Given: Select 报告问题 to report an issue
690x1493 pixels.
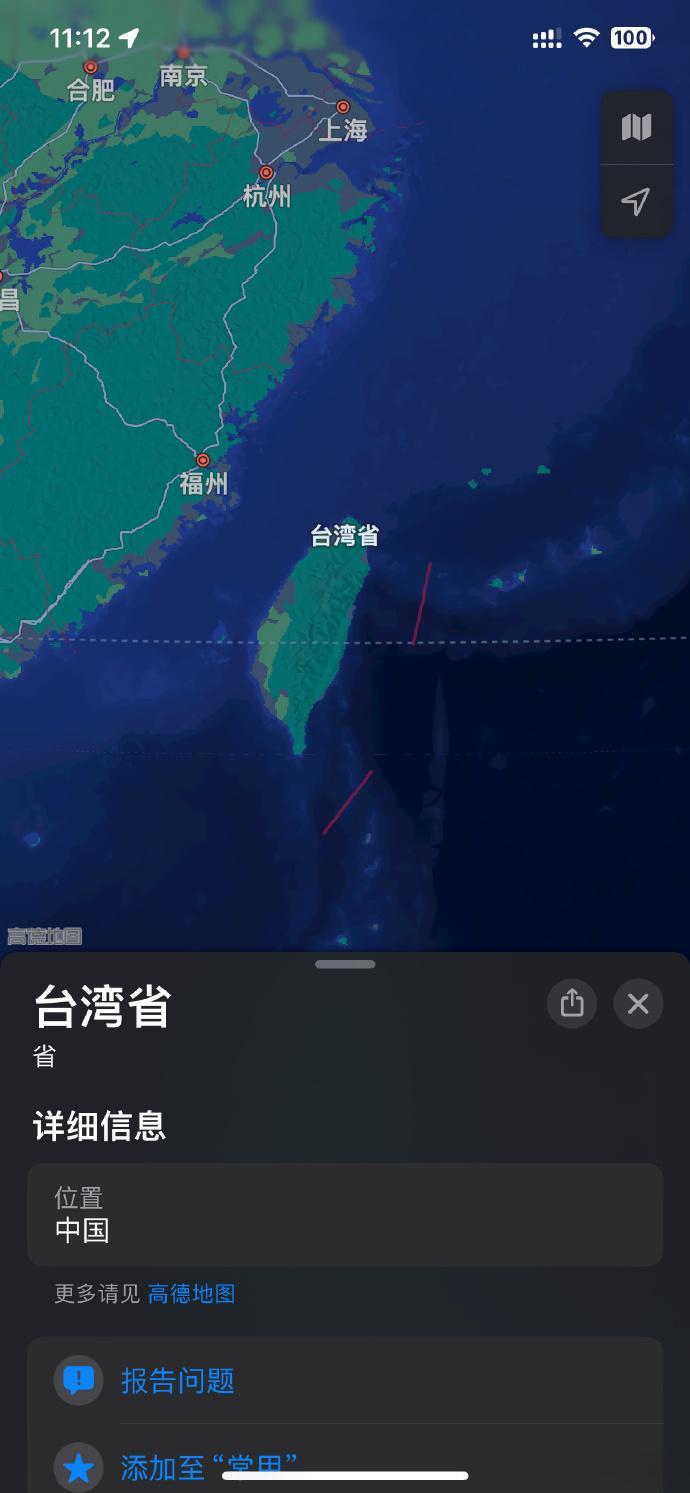Looking at the screenshot, I should click(x=178, y=1381).
